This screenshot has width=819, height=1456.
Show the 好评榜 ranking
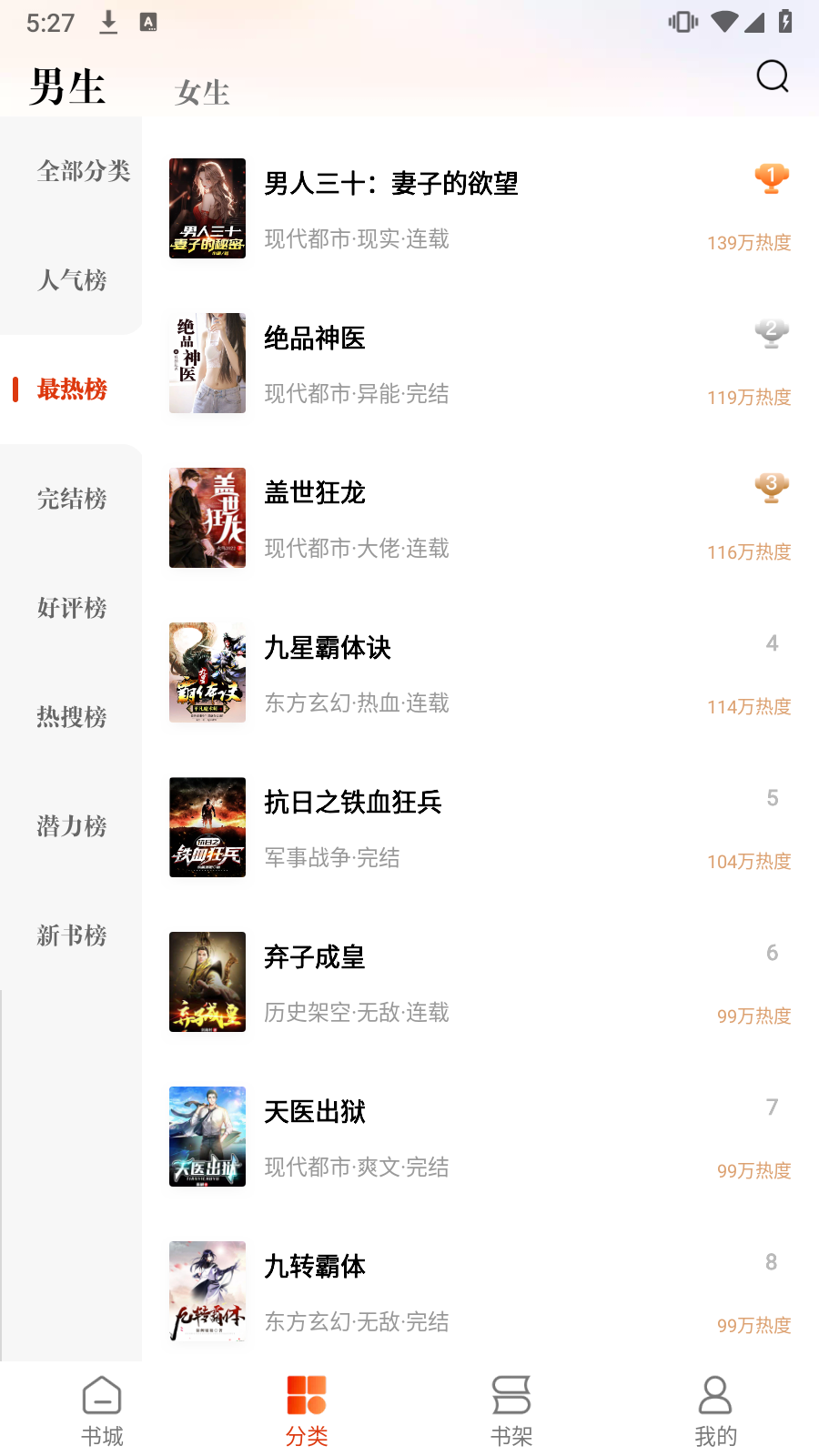pos(72,608)
